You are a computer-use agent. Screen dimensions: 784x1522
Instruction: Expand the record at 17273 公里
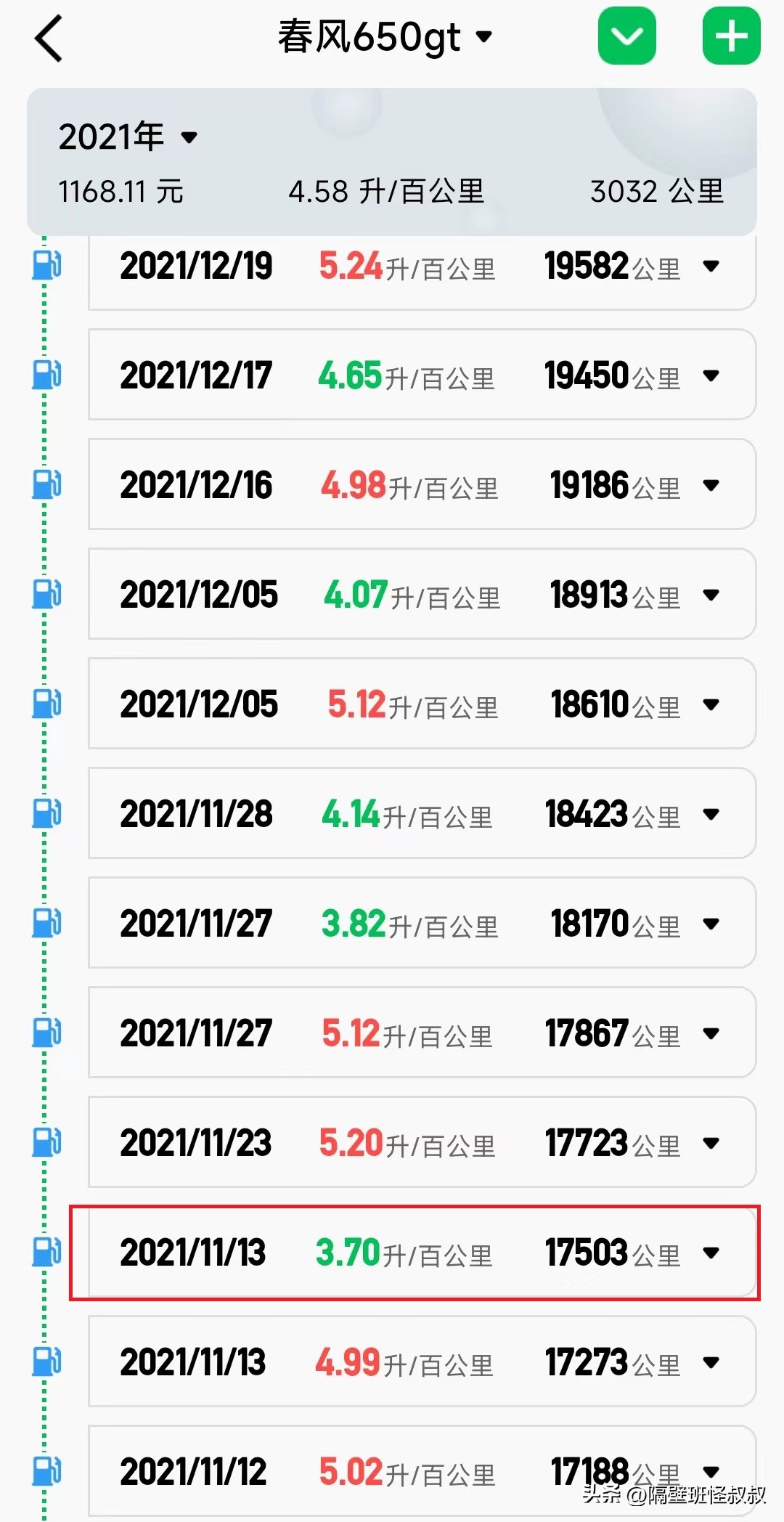[x=711, y=1362]
